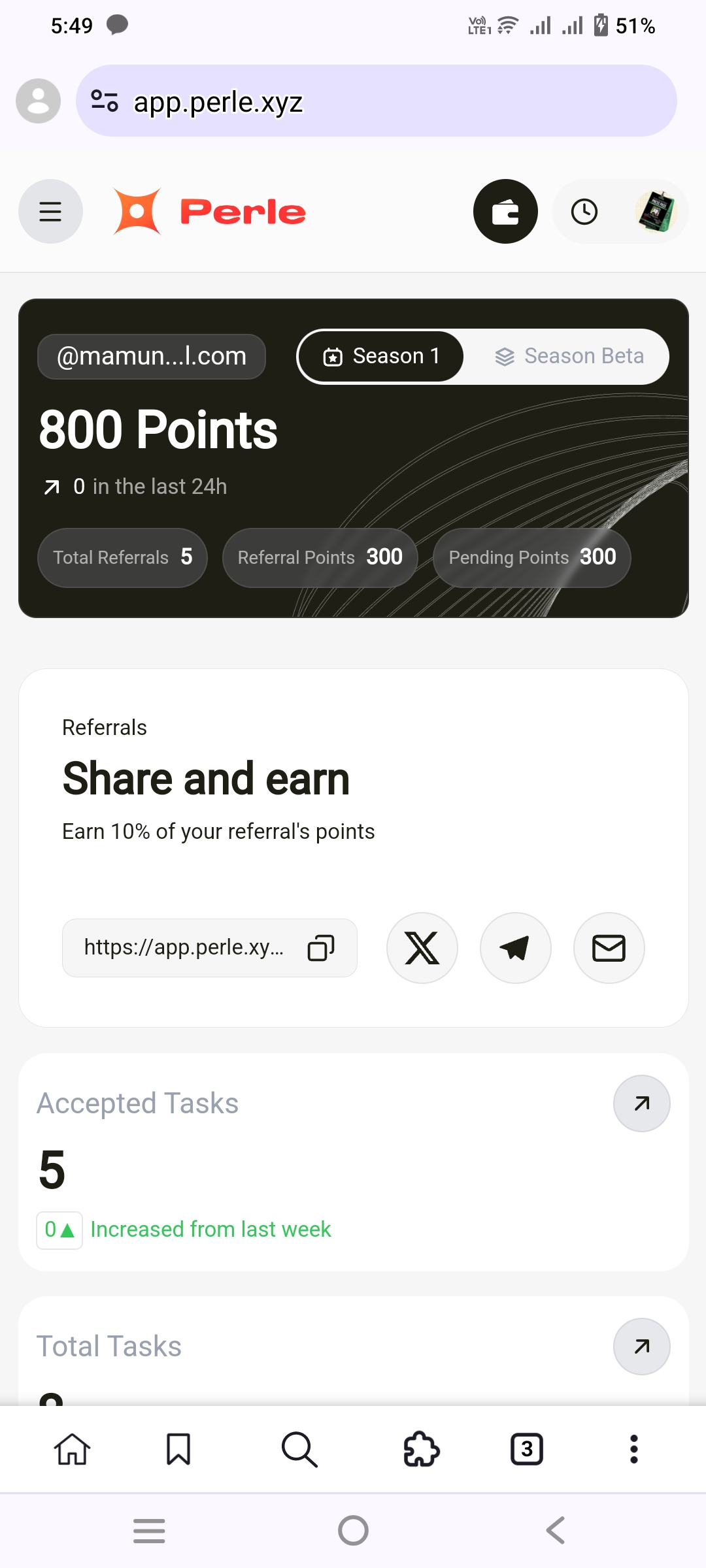Viewport: 706px width, 1568px height.
Task: Share referral link by email
Action: (x=609, y=948)
